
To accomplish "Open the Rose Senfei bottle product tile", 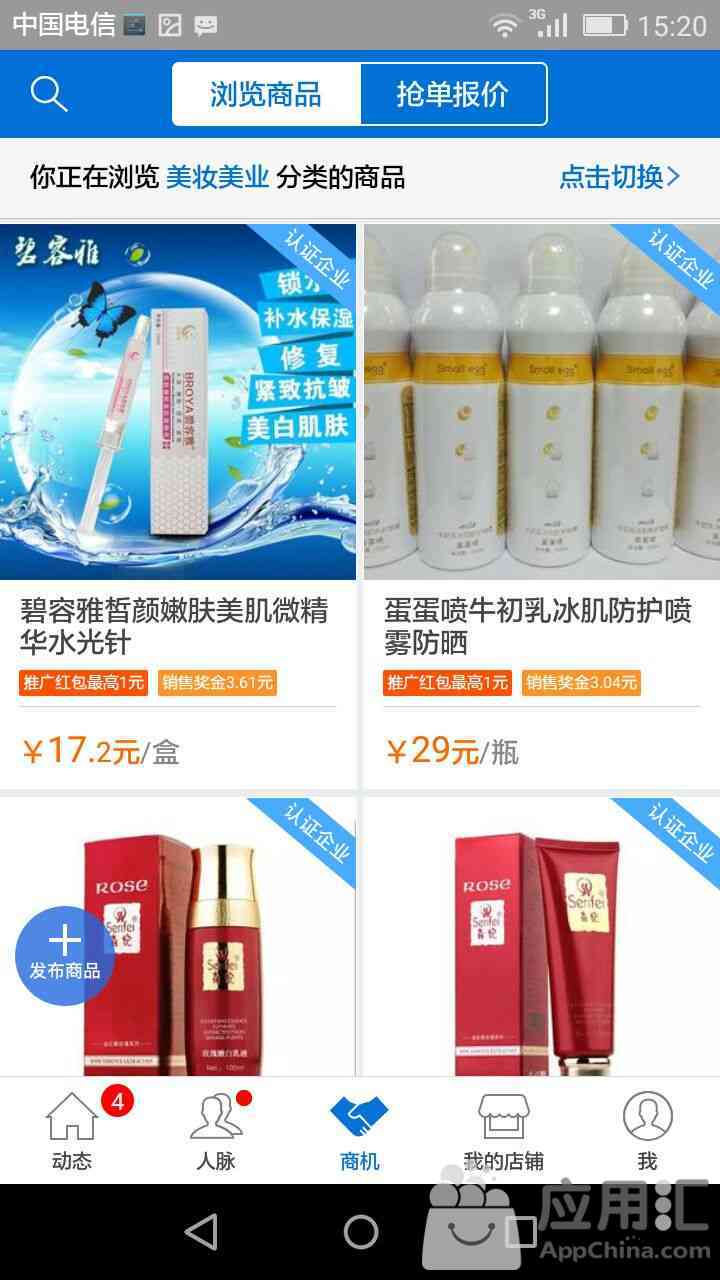I will coord(178,937).
